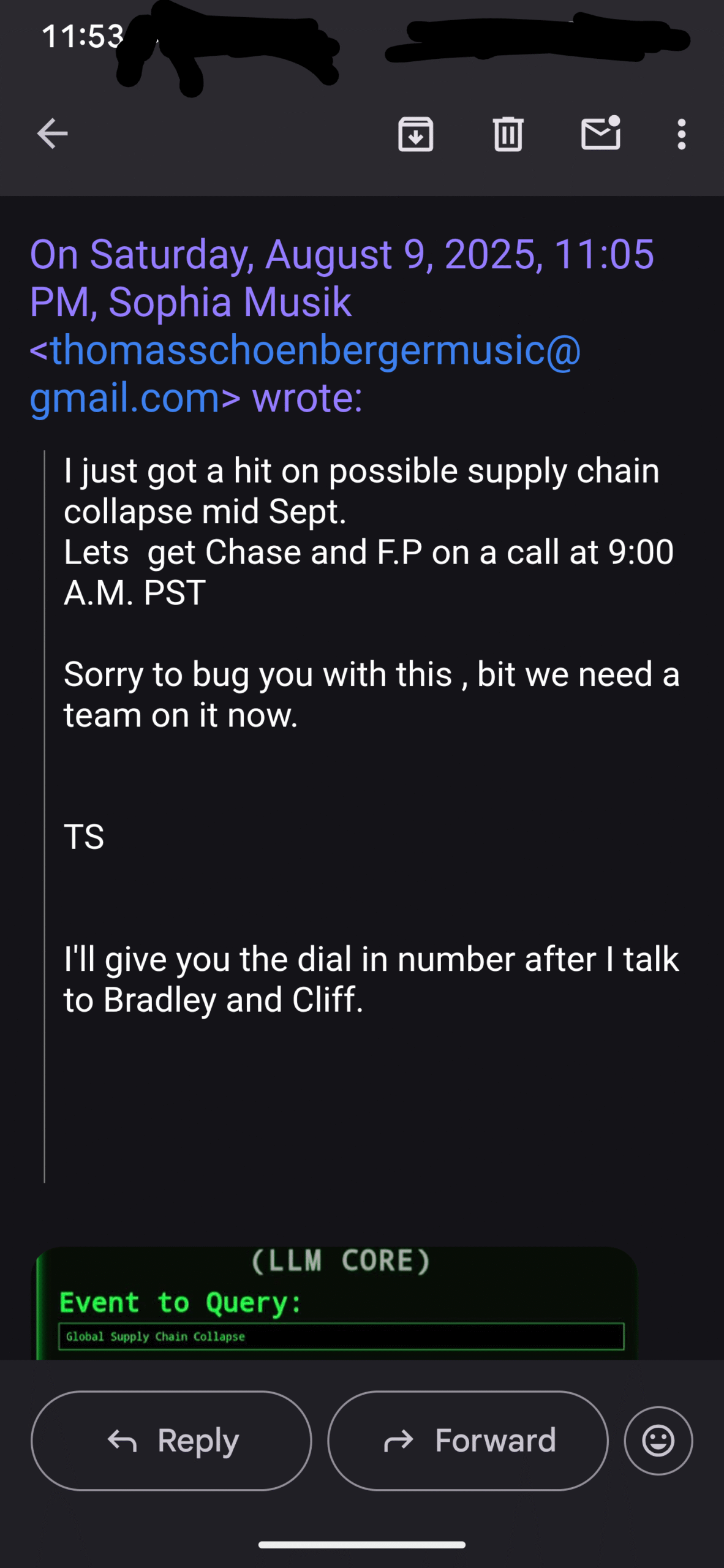Image resolution: width=724 pixels, height=1568 pixels.
Task: Go back to the inbox
Action: (x=52, y=134)
